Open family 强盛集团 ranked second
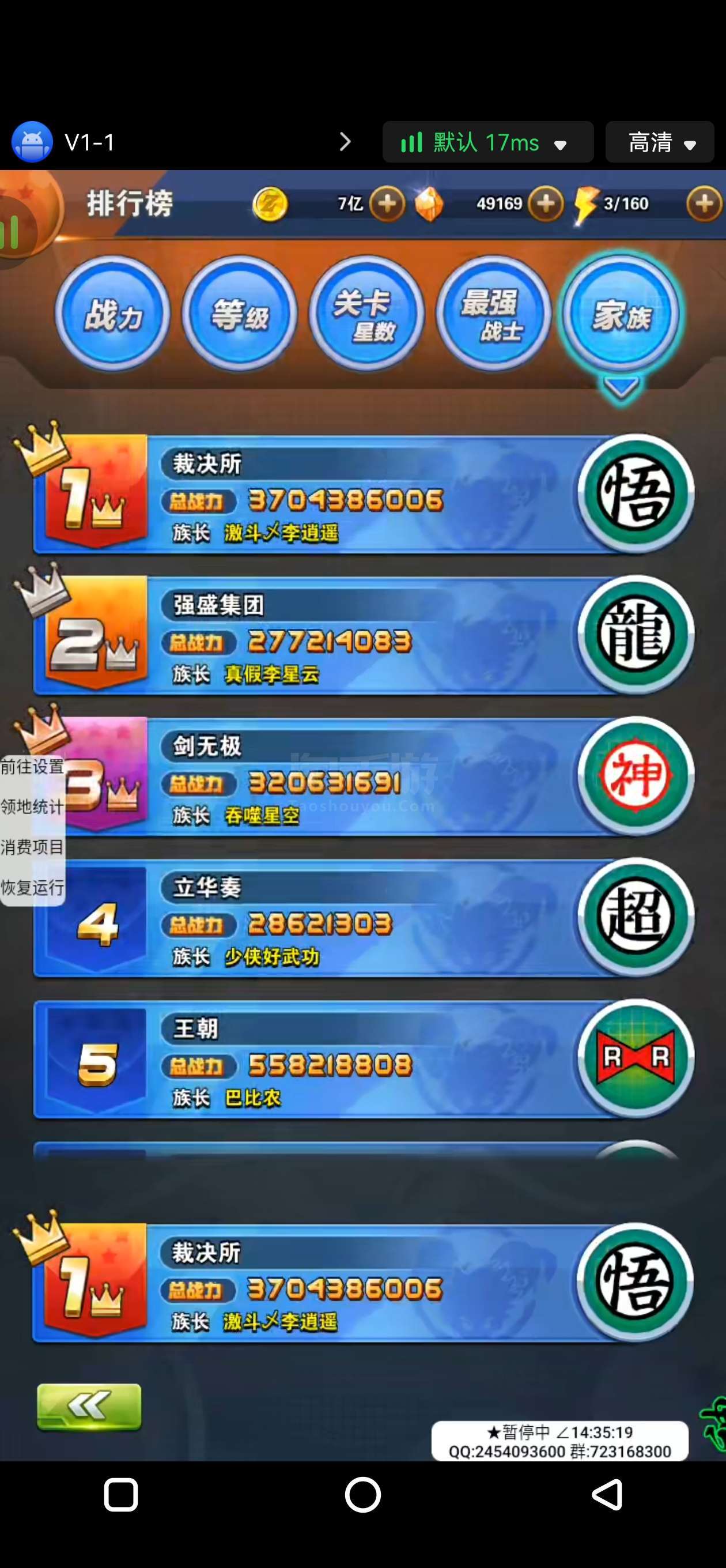The height and width of the screenshot is (1568, 726). (364, 635)
